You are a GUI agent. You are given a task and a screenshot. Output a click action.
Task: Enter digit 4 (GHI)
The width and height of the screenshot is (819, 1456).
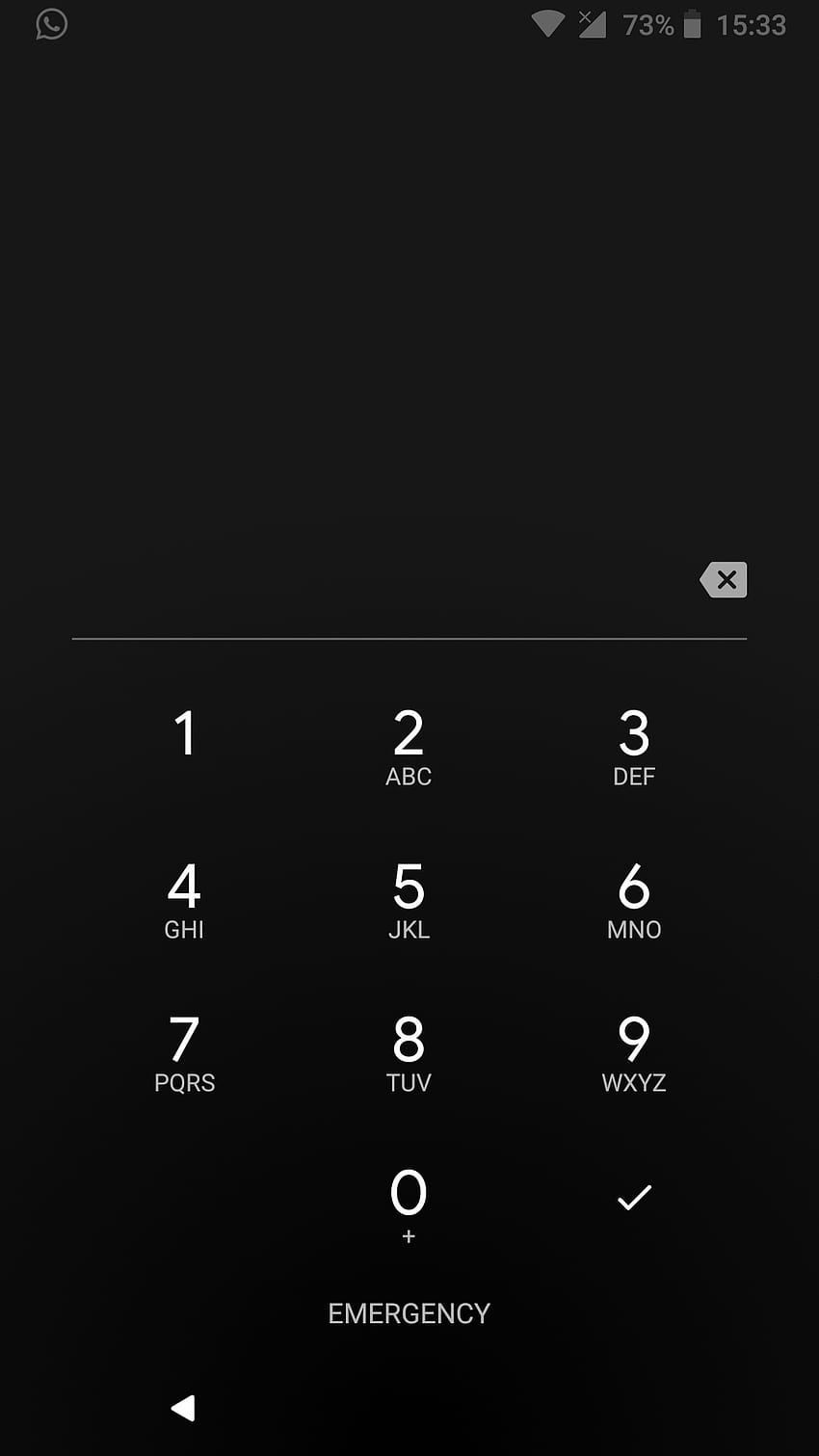click(x=184, y=900)
